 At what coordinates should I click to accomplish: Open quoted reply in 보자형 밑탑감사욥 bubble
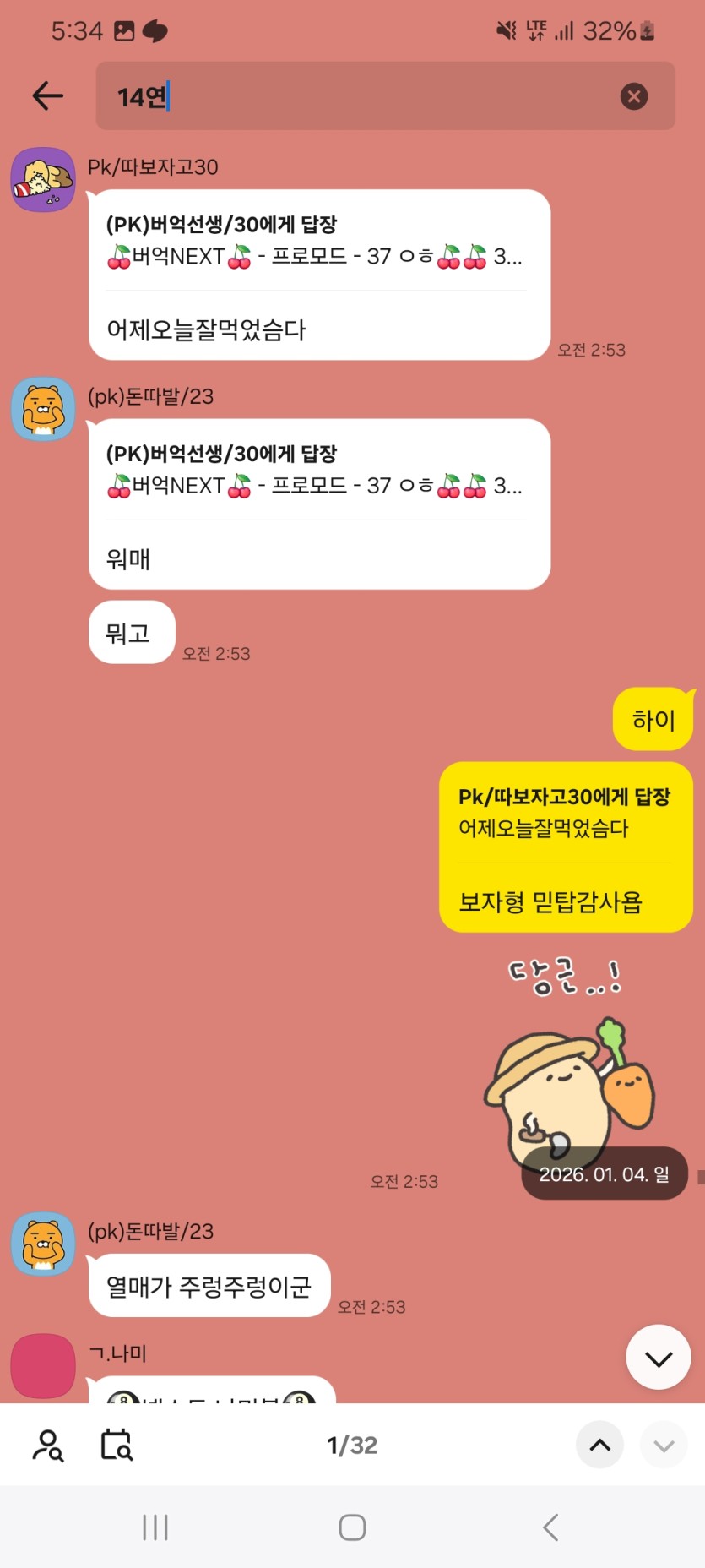pos(564,812)
